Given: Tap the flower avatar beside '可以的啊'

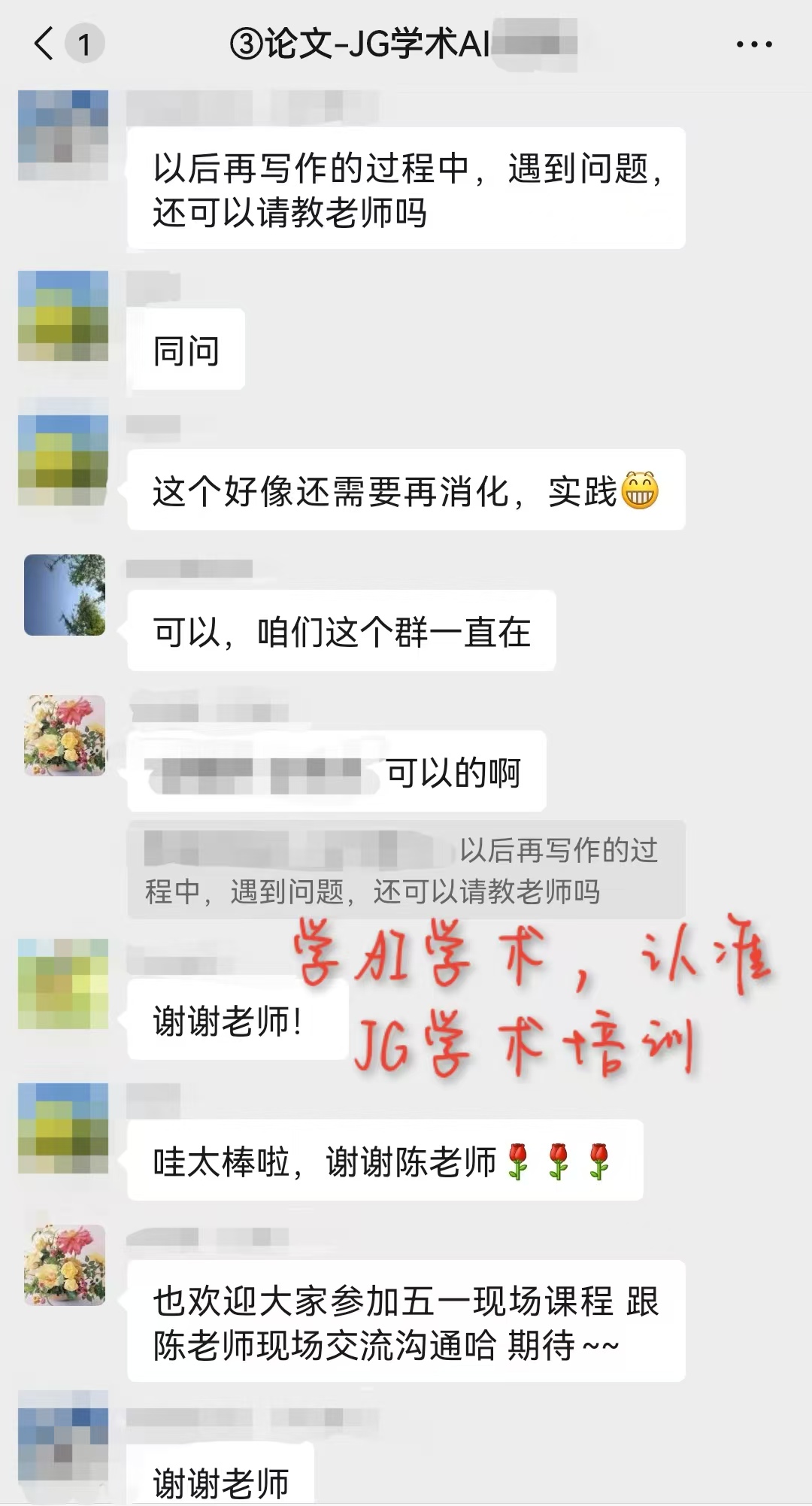Looking at the screenshot, I should coord(65,735).
